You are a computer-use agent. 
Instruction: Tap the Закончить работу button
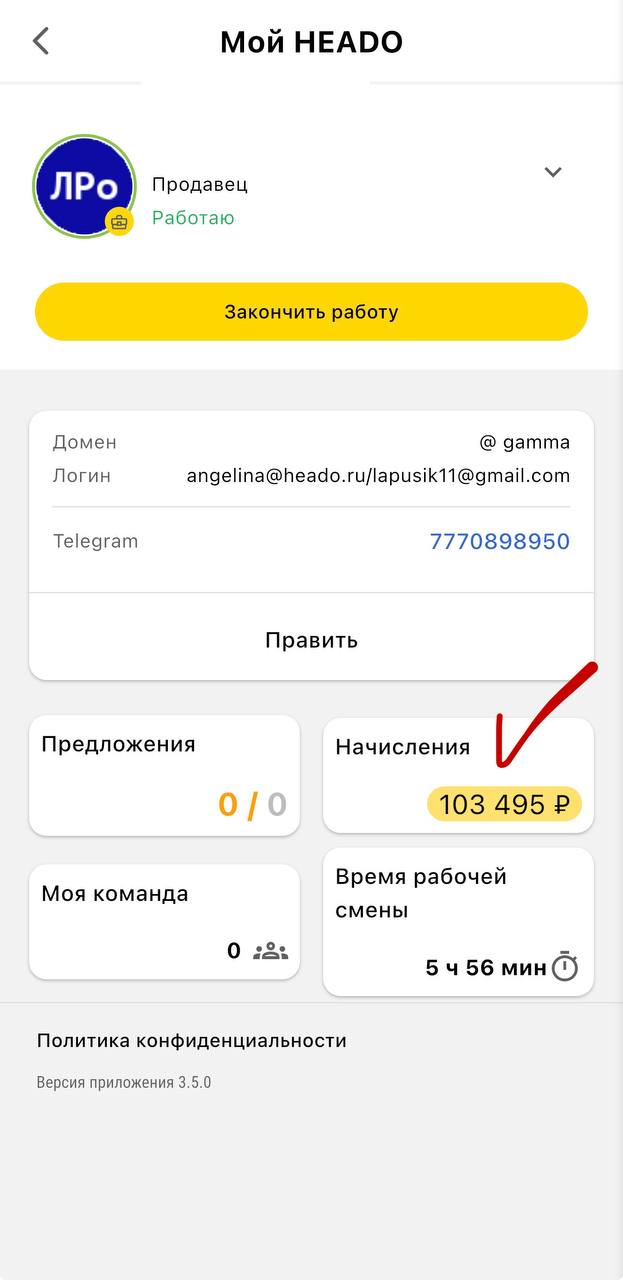pyautogui.click(x=311, y=312)
